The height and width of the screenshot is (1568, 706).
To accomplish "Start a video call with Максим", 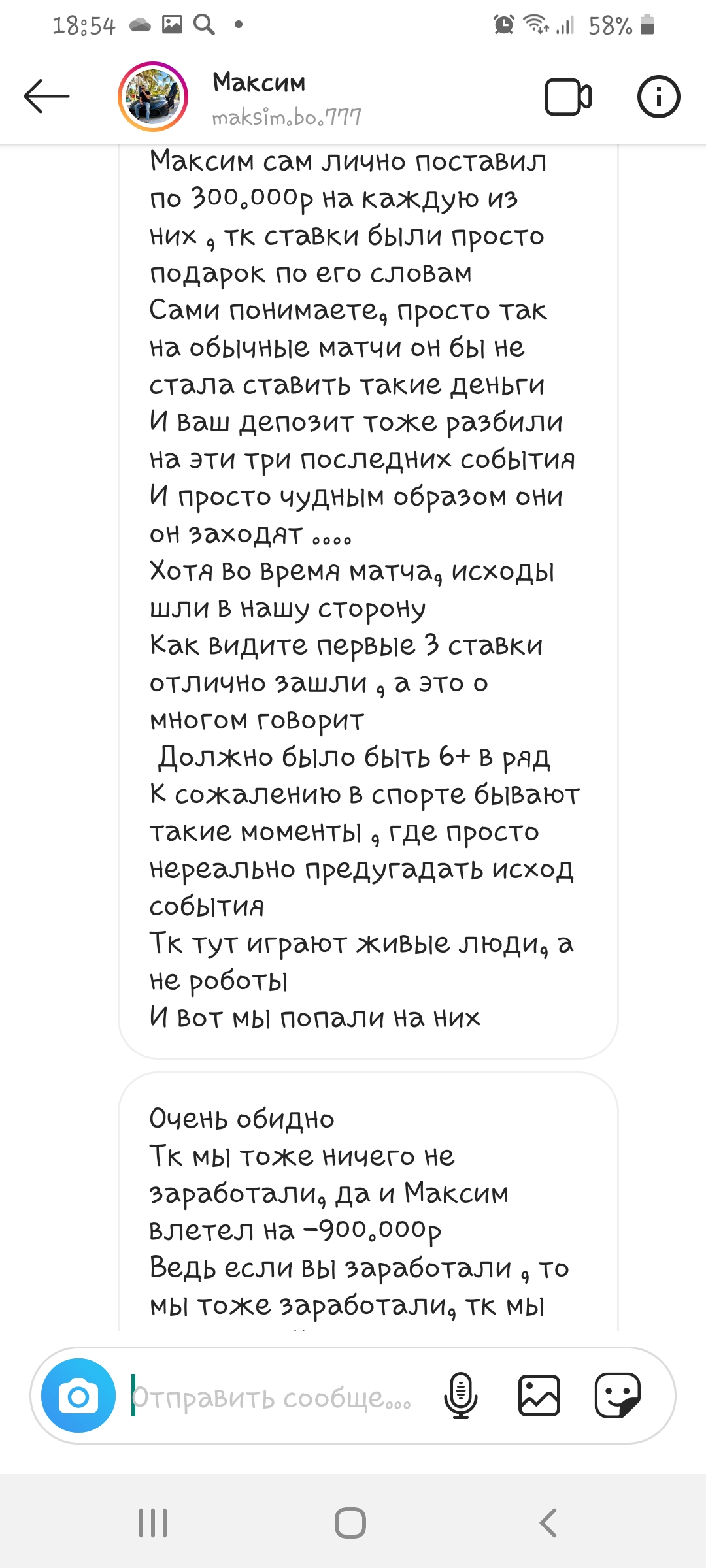I will (x=568, y=97).
